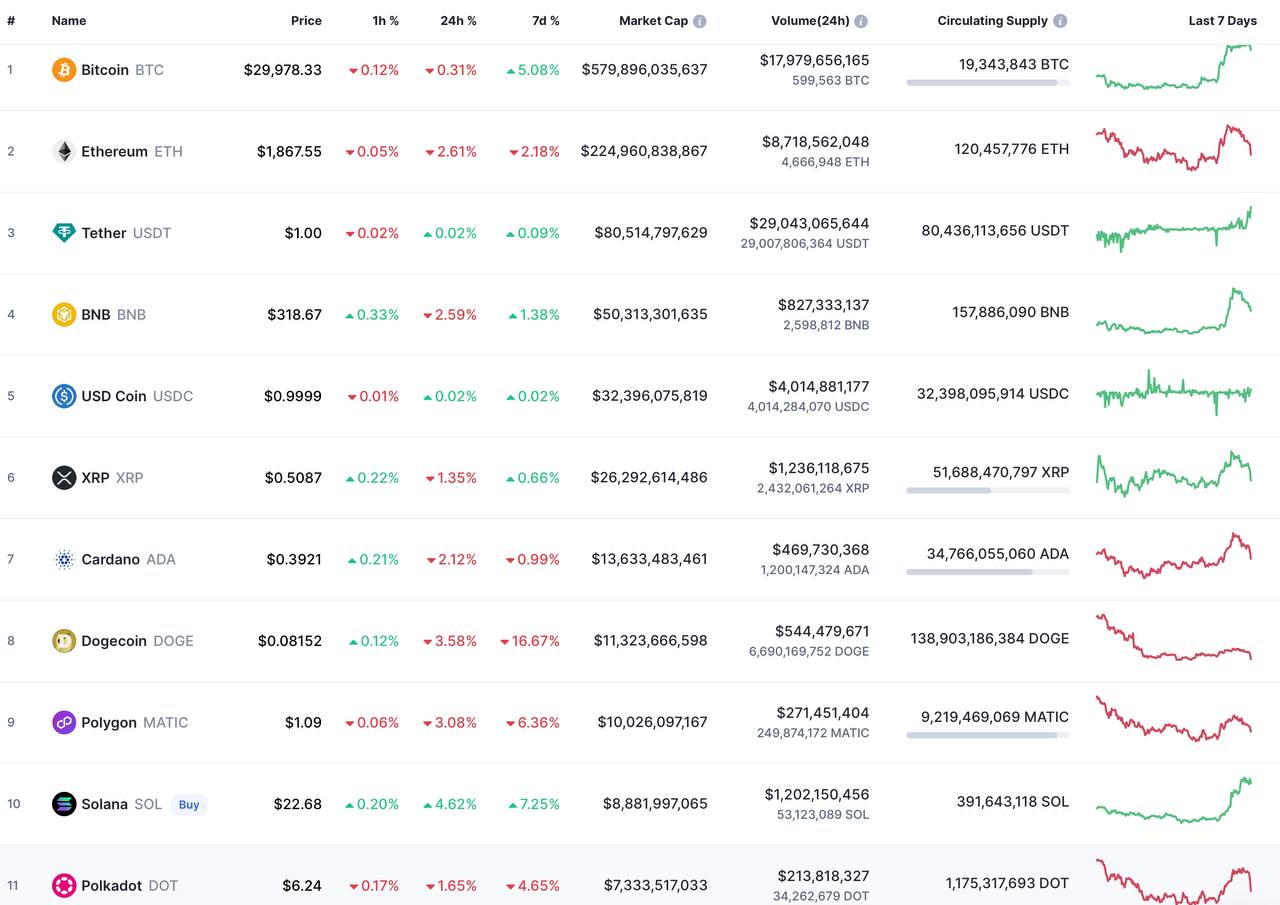Open Polygon MATIC details
The image size is (1280, 905).
[x=109, y=723]
